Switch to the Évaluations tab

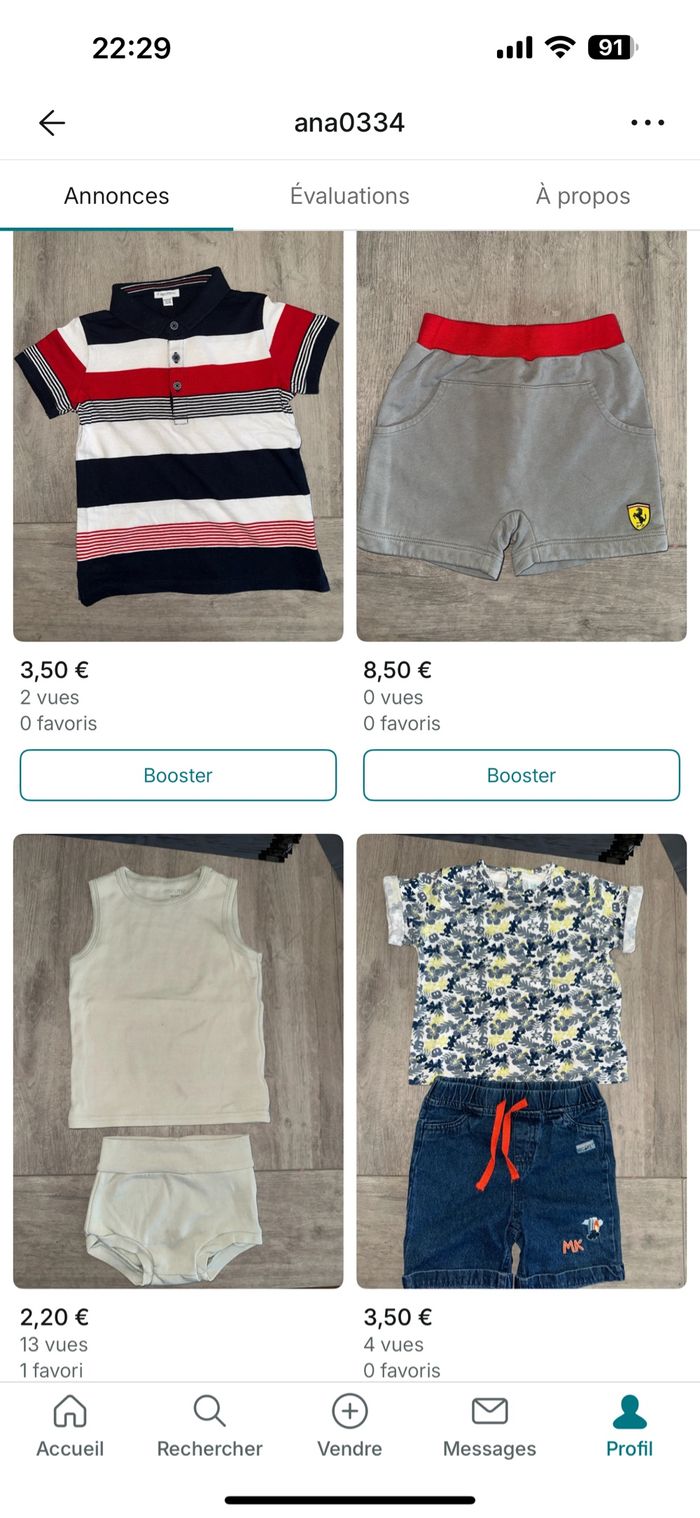point(350,196)
